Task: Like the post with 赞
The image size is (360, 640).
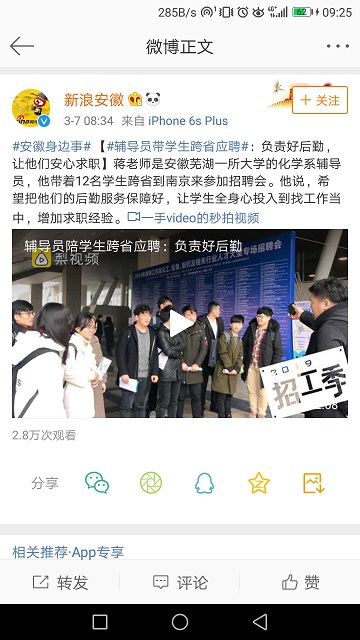Action: tap(300, 582)
